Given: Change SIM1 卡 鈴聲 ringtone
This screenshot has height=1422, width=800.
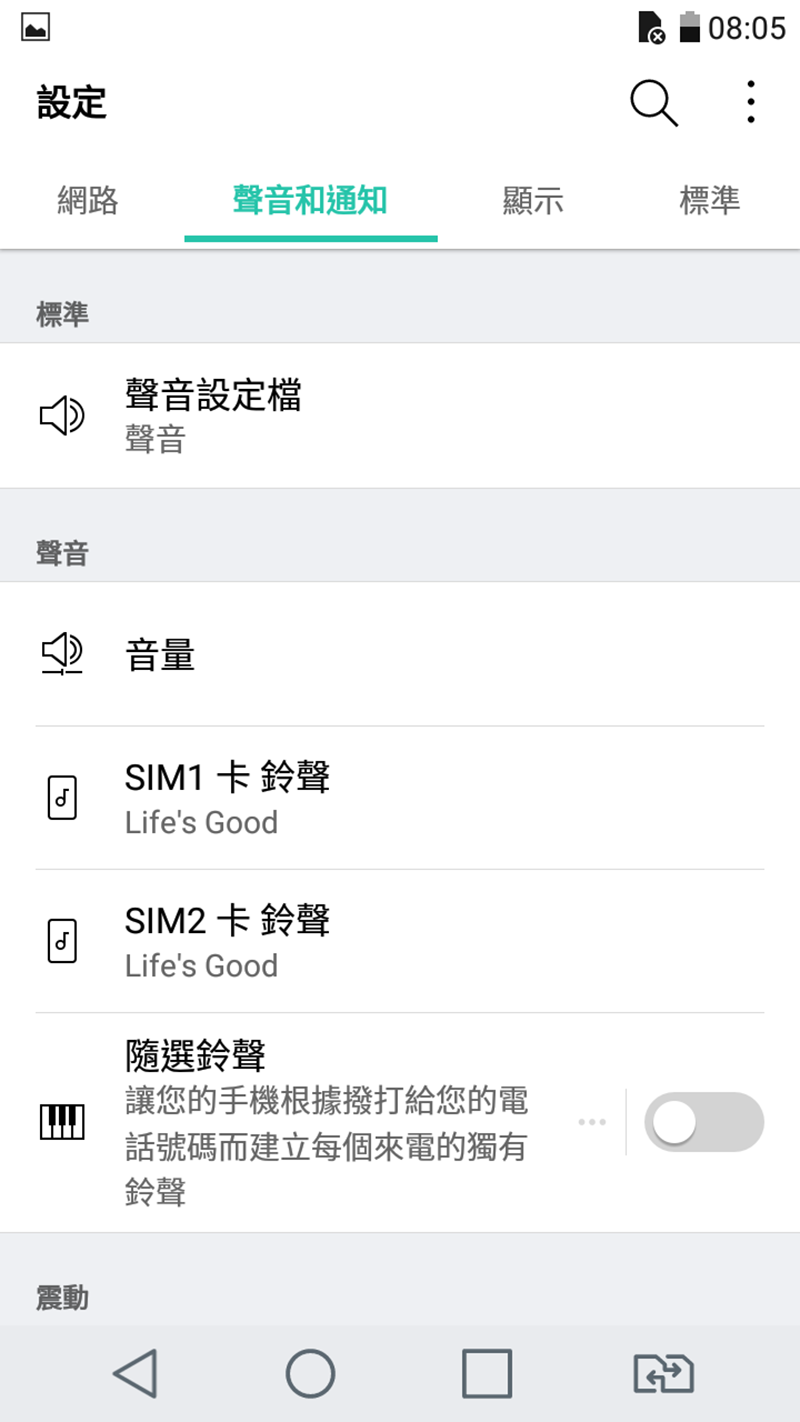Looking at the screenshot, I should (x=400, y=798).
